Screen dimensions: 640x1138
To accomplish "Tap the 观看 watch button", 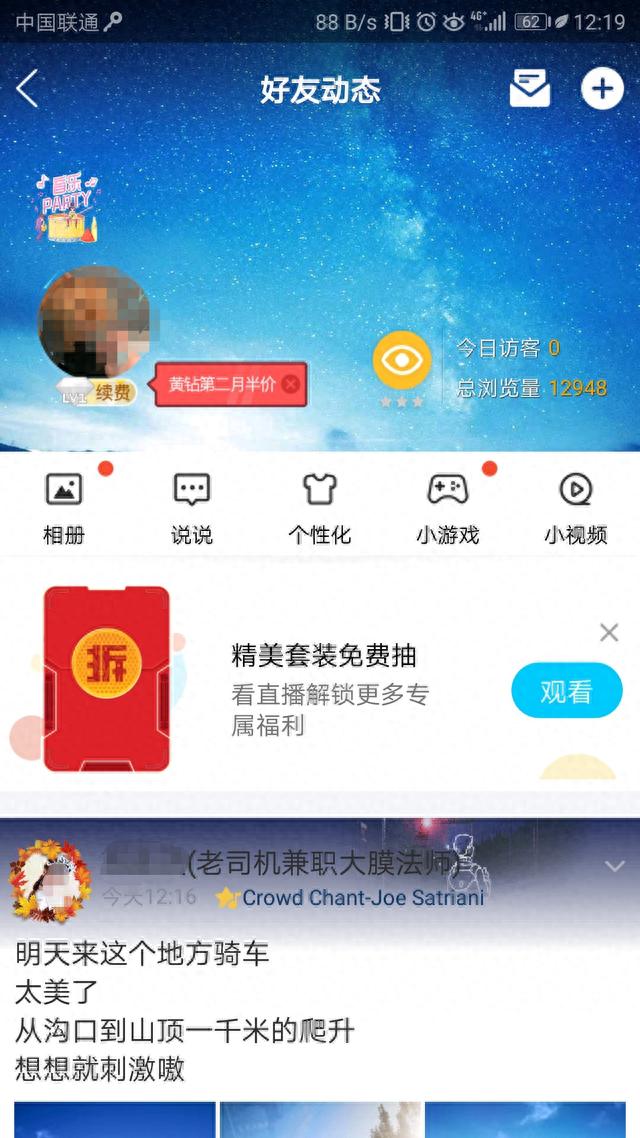I will [x=566, y=691].
